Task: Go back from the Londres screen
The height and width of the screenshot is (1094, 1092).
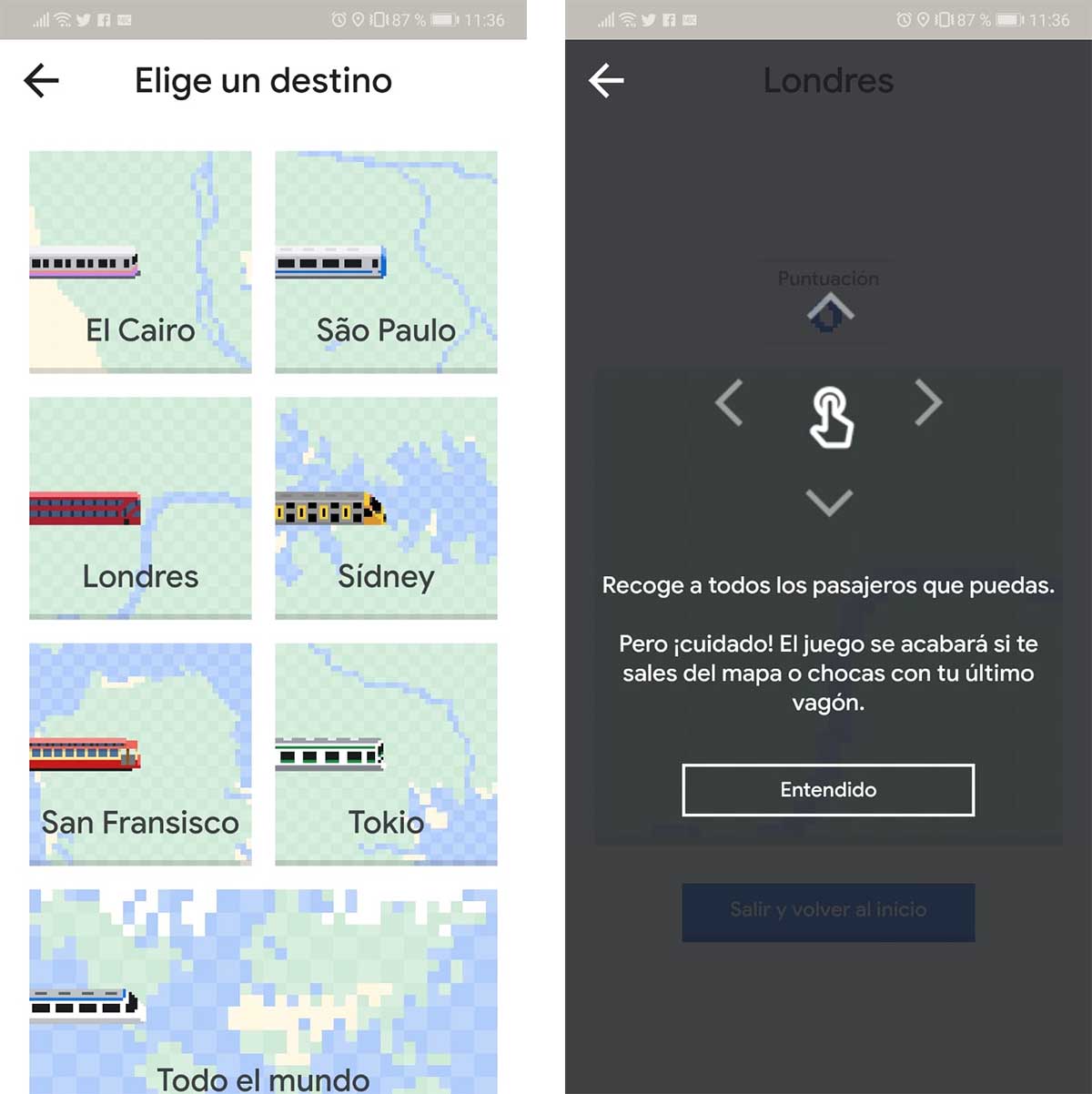Action: (x=606, y=81)
